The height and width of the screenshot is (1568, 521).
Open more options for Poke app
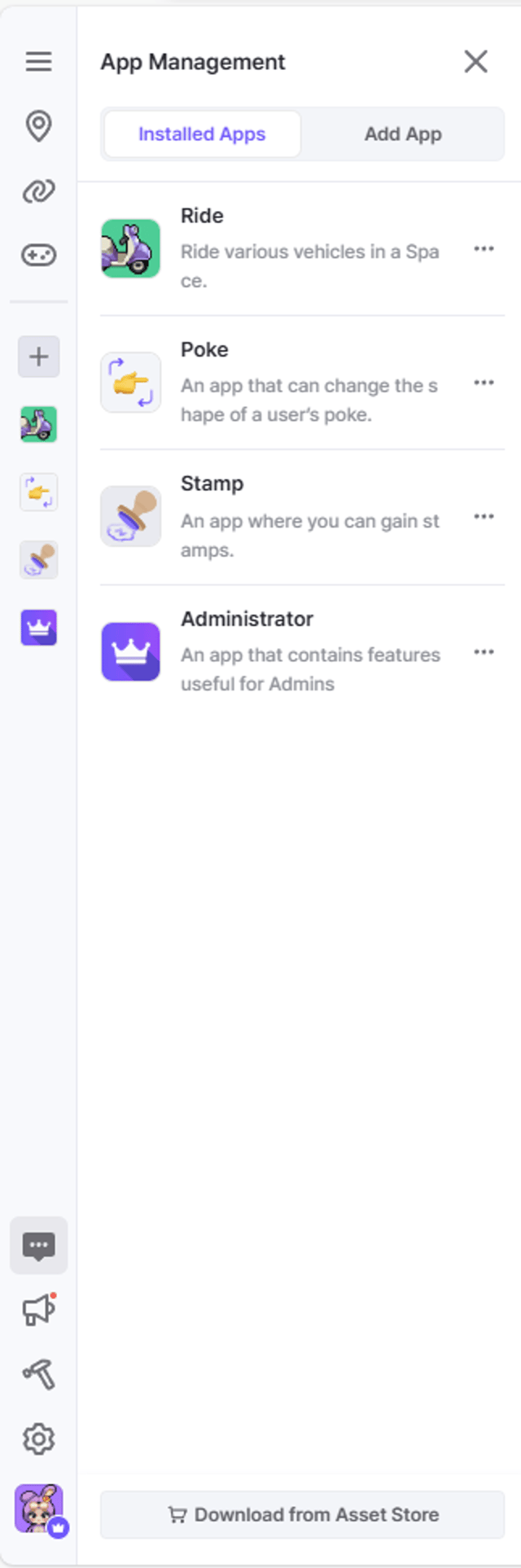[x=484, y=383]
